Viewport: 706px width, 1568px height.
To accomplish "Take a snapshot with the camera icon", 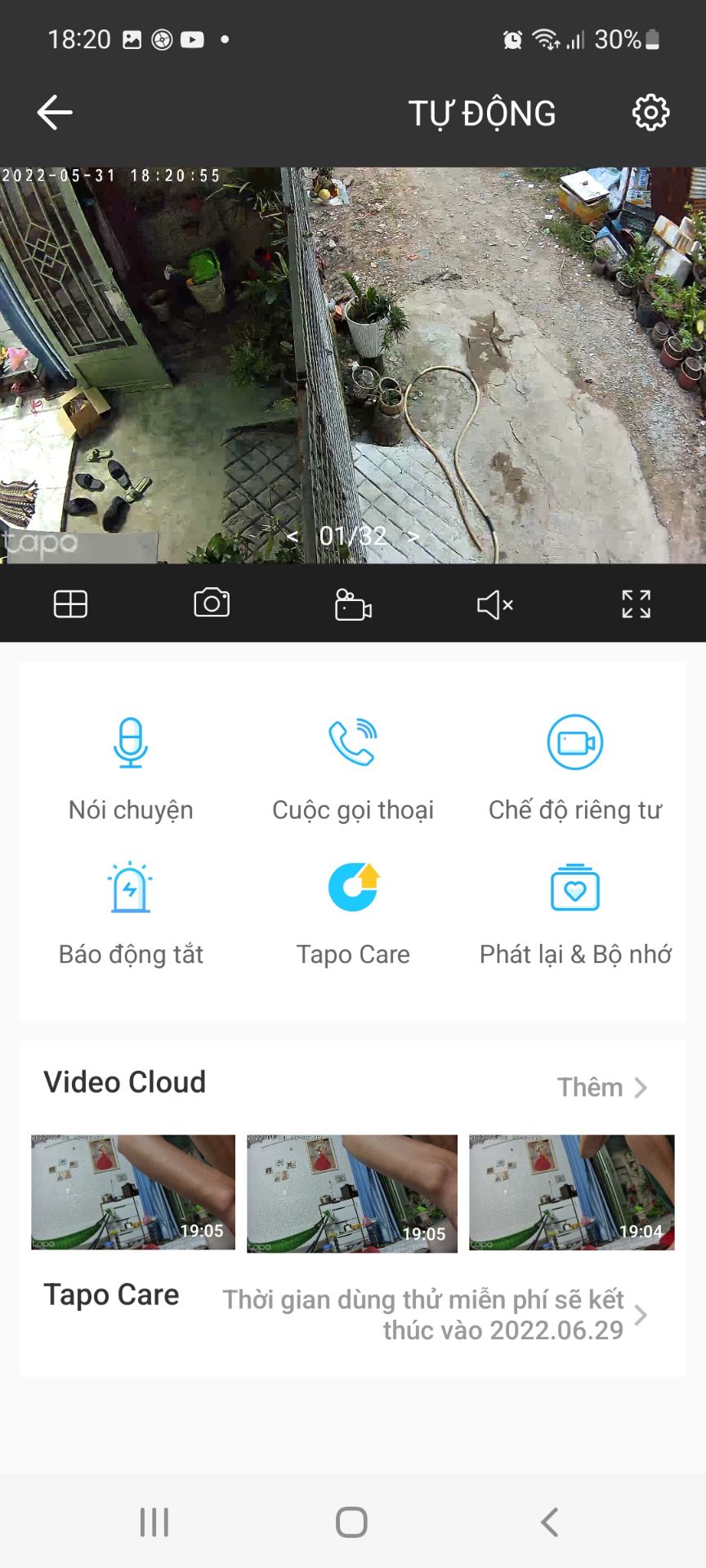I will [x=211, y=604].
